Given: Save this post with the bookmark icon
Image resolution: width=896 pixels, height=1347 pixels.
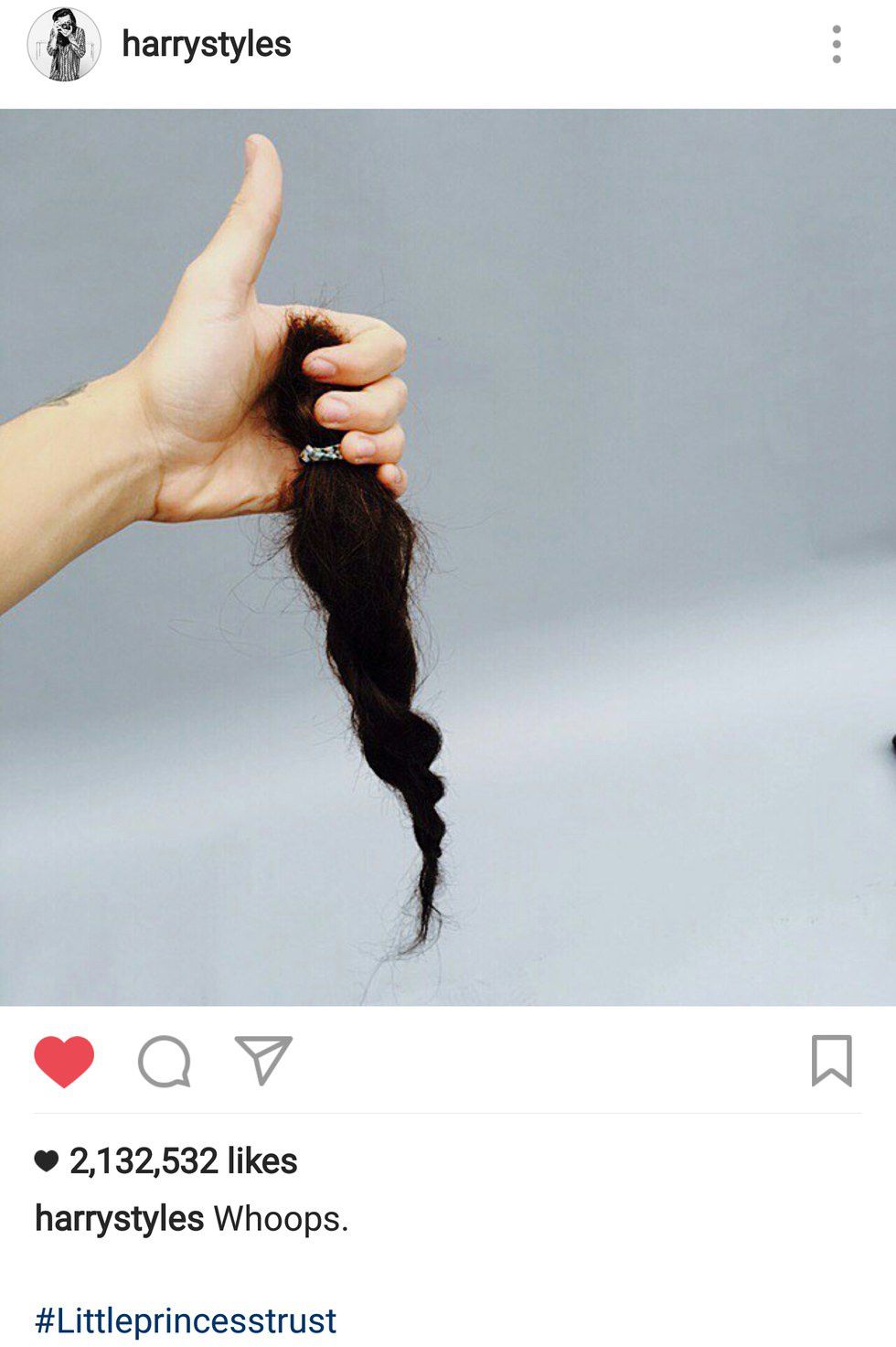Looking at the screenshot, I should click(x=831, y=1061).
